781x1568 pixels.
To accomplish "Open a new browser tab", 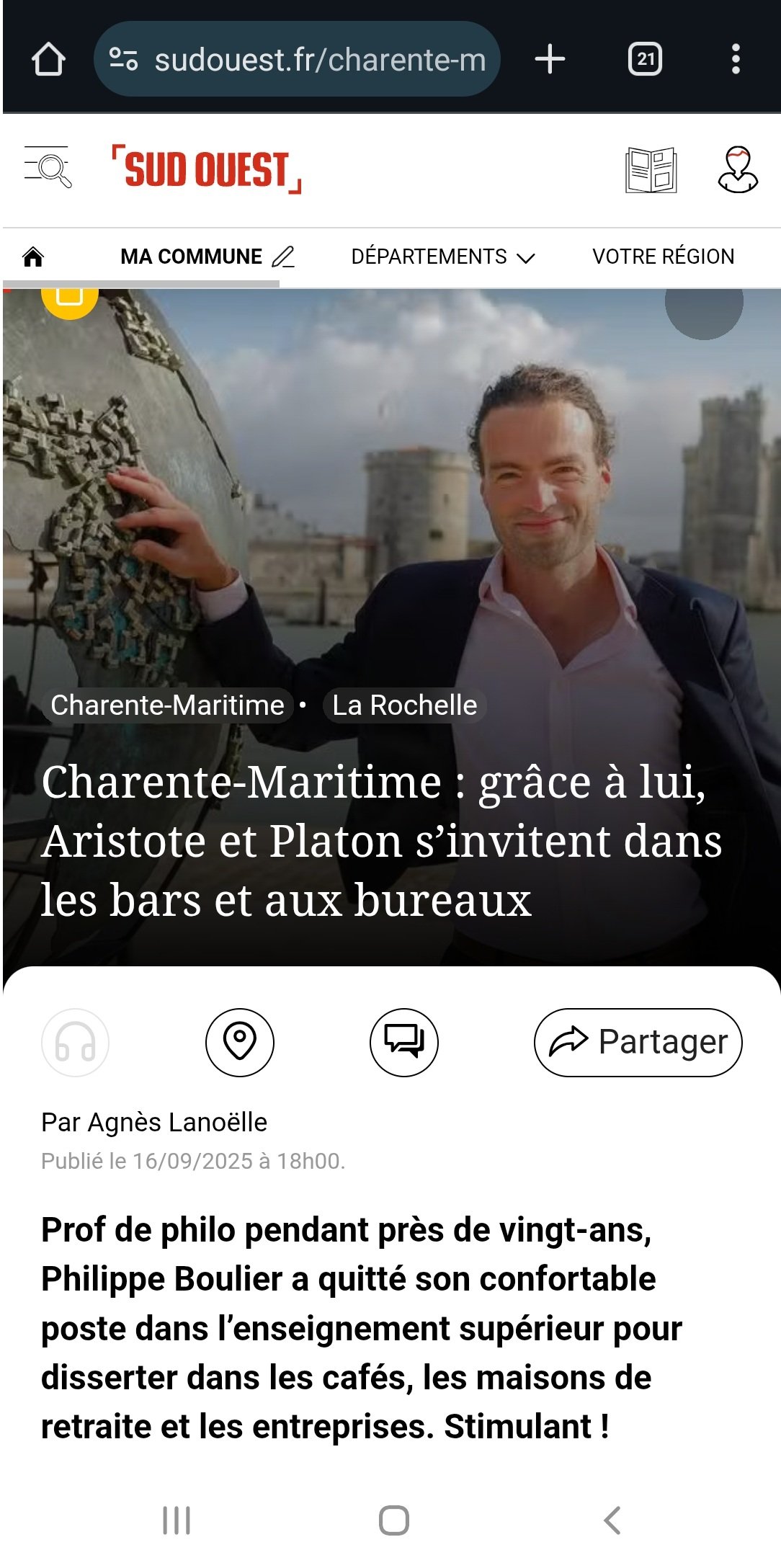I will point(550,59).
